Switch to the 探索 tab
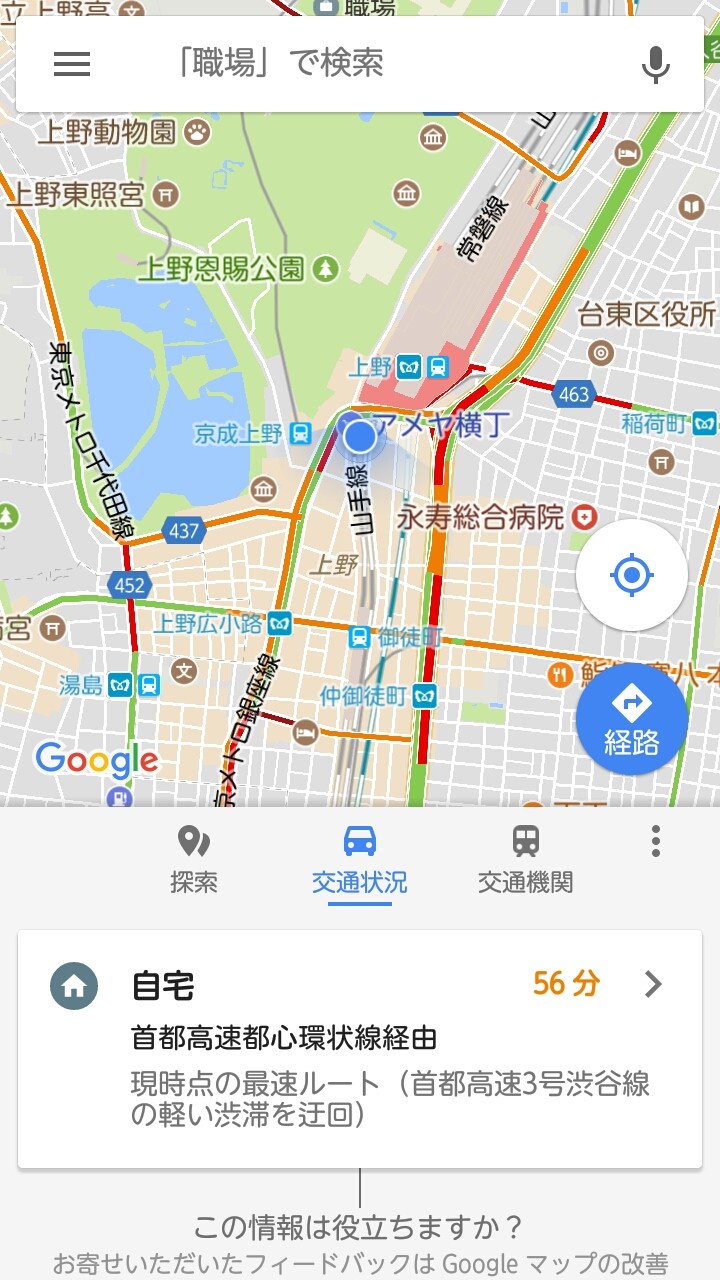The height and width of the screenshot is (1280, 720). tap(194, 858)
